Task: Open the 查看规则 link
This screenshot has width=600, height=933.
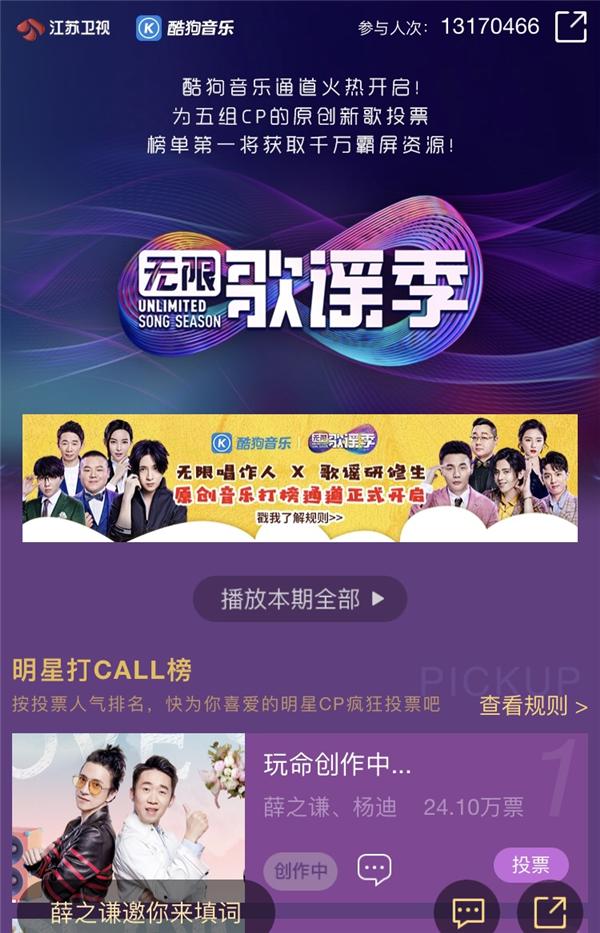Action: pos(533,706)
